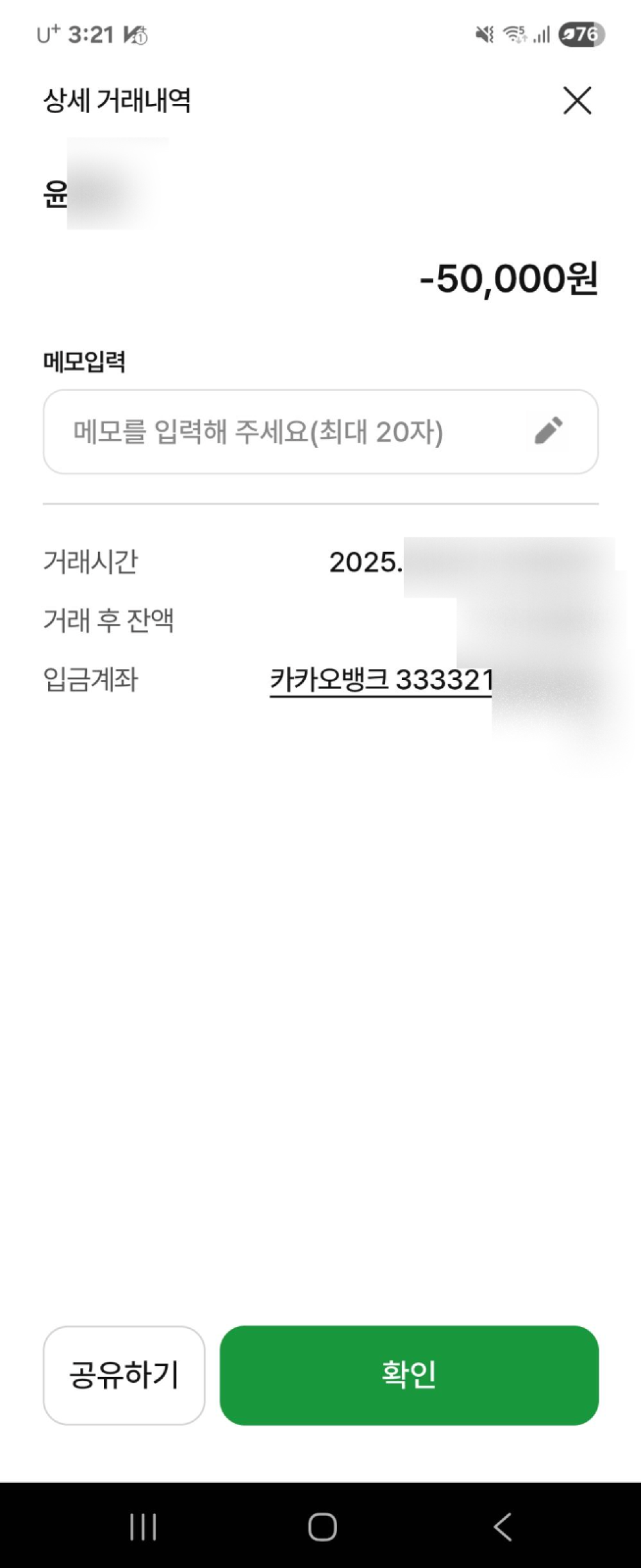This screenshot has height=1568, width=641.
Task: Tap the 공유하기 button
Action: pyautogui.click(x=124, y=1375)
